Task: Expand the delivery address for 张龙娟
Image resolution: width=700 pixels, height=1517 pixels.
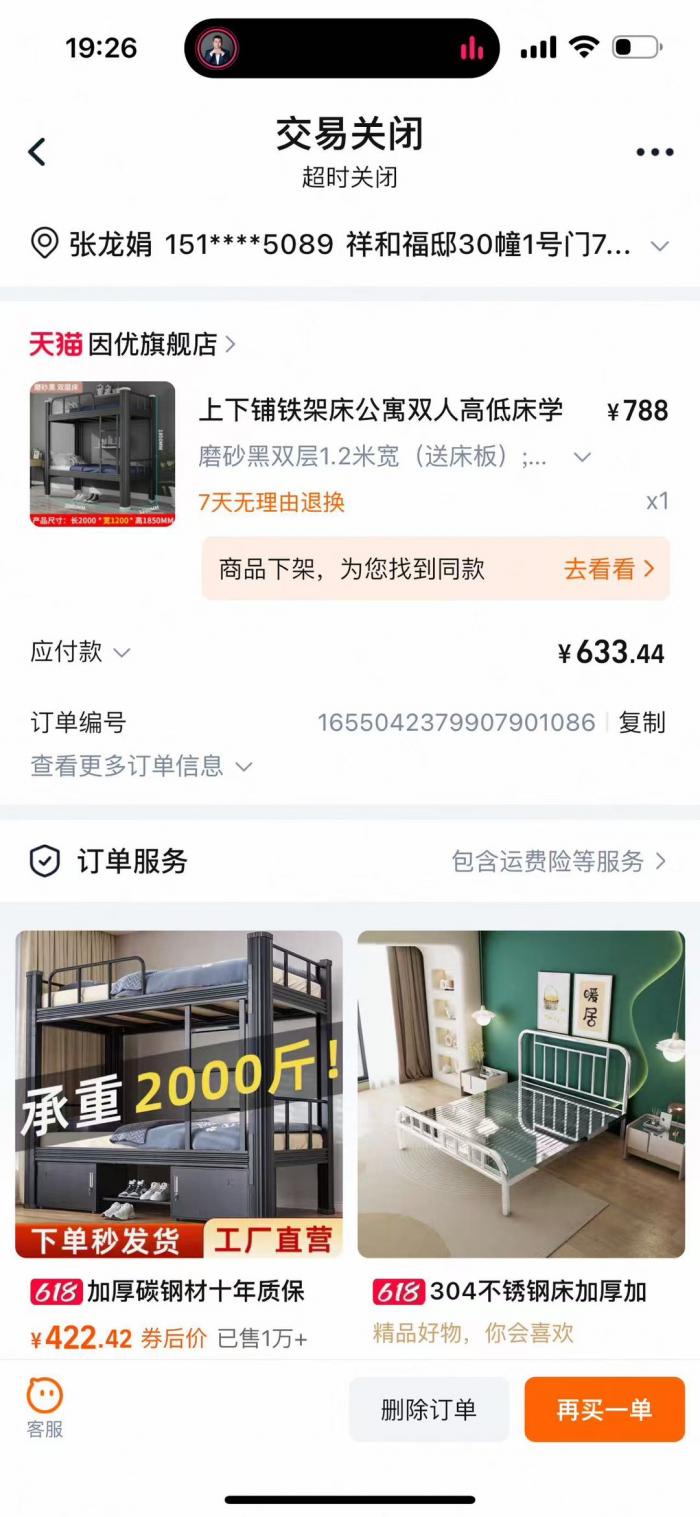Action: click(659, 245)
